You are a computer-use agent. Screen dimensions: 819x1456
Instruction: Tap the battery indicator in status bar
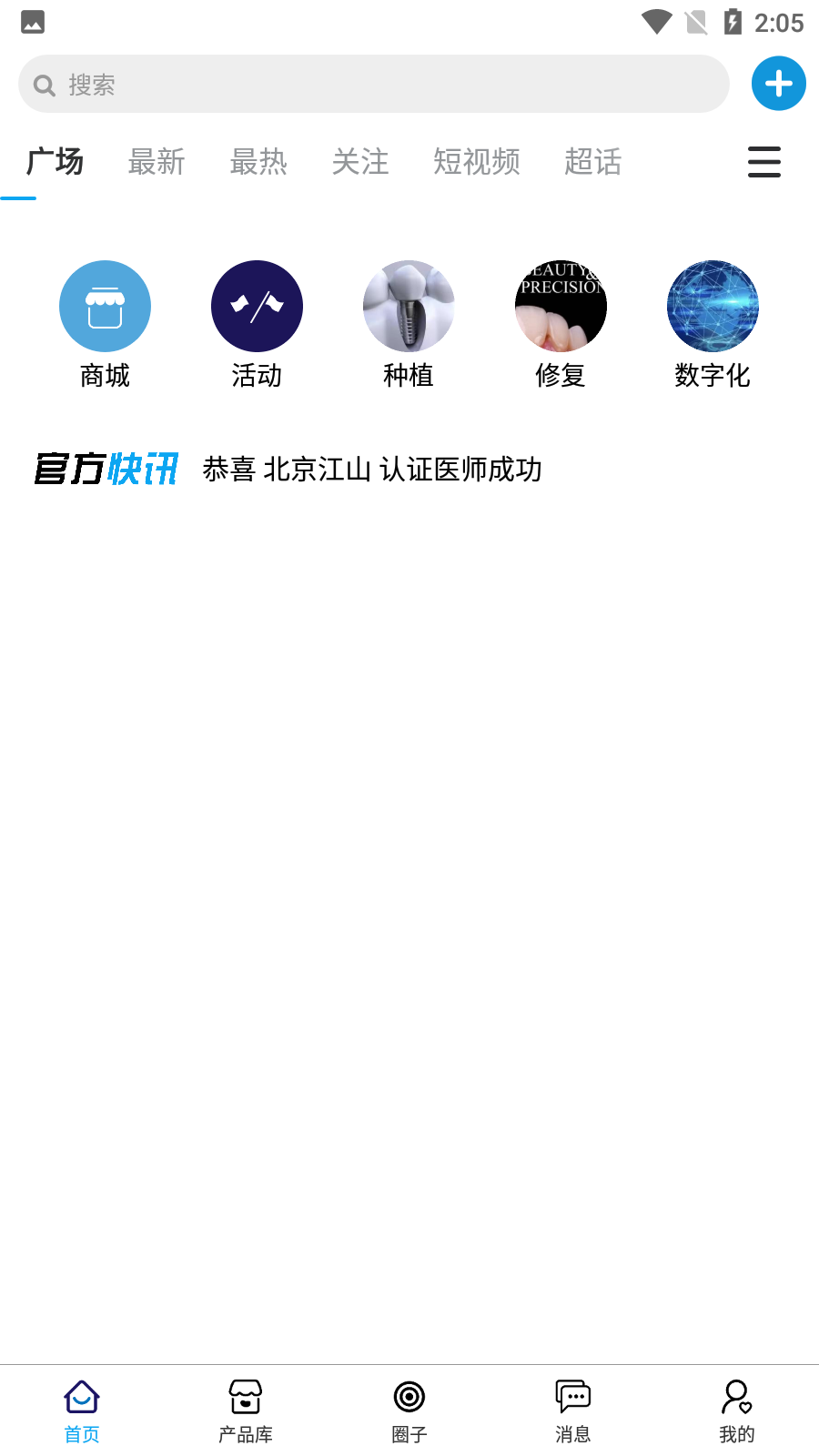733,22
